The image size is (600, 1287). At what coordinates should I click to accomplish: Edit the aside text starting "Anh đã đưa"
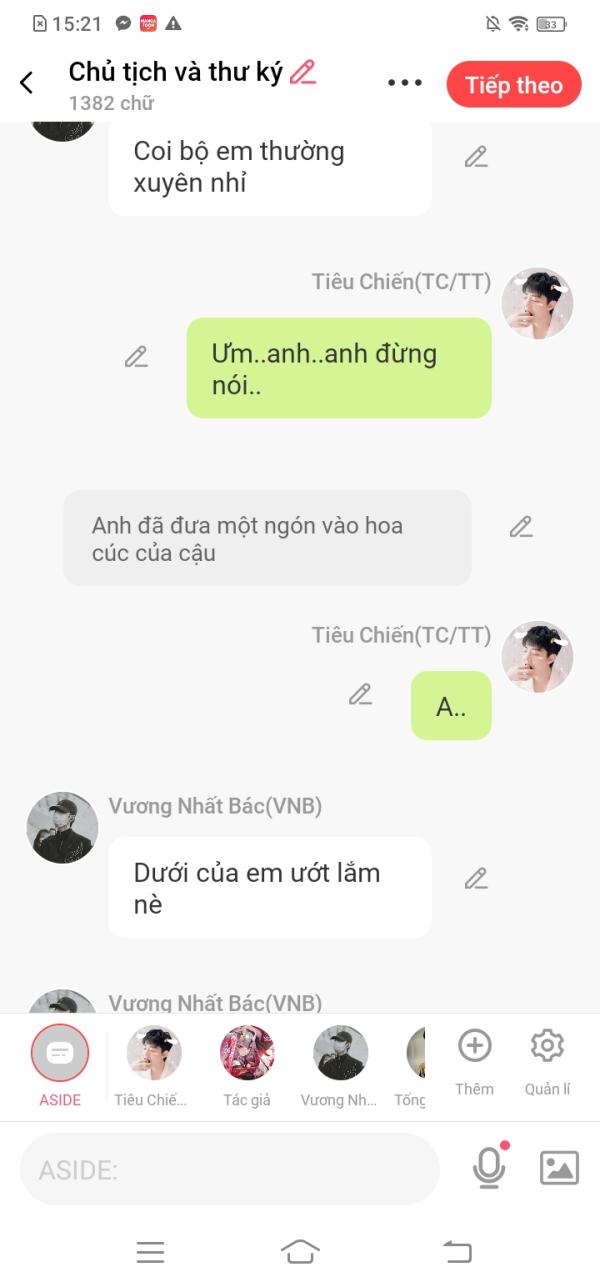(521, 527)
